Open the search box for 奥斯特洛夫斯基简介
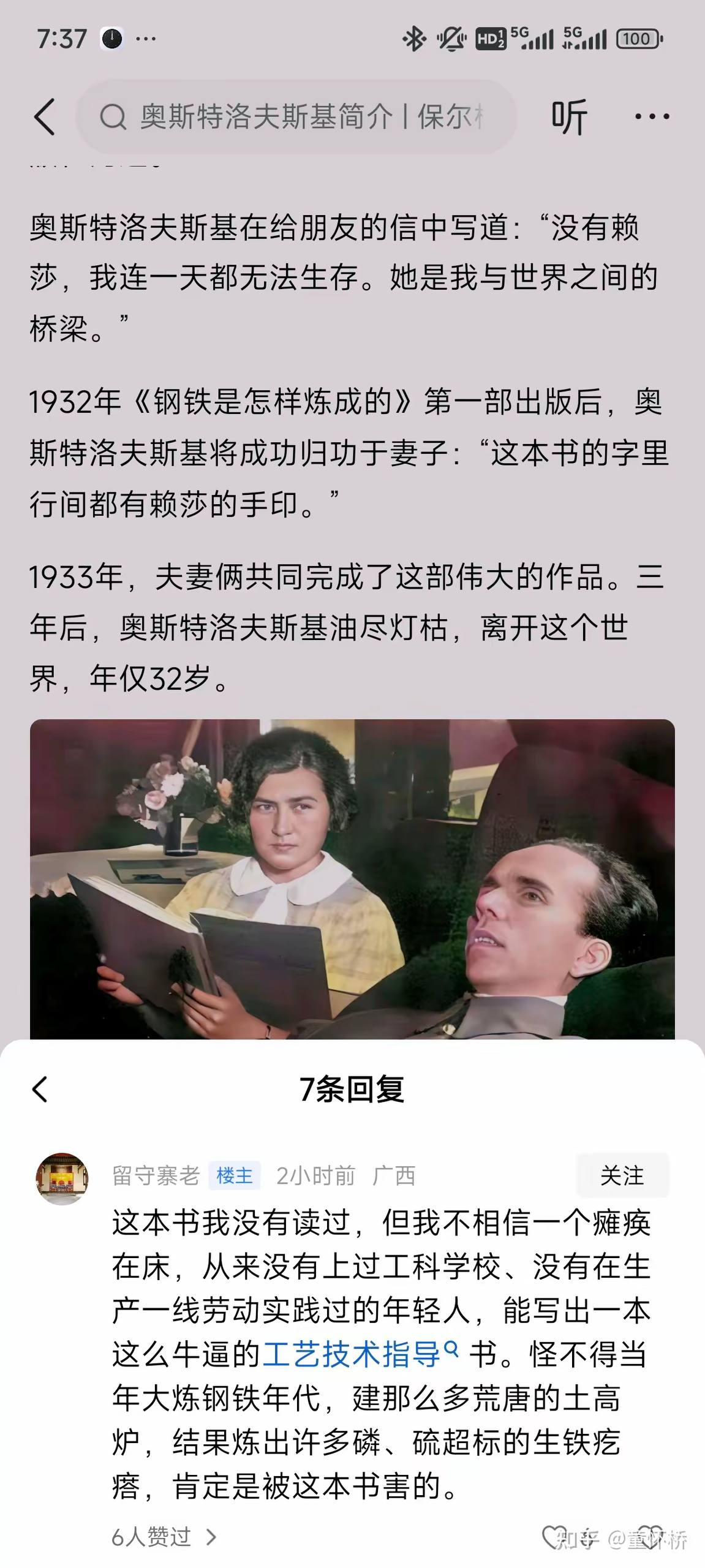Screen dimensions: 705x1568 (296, 116)
